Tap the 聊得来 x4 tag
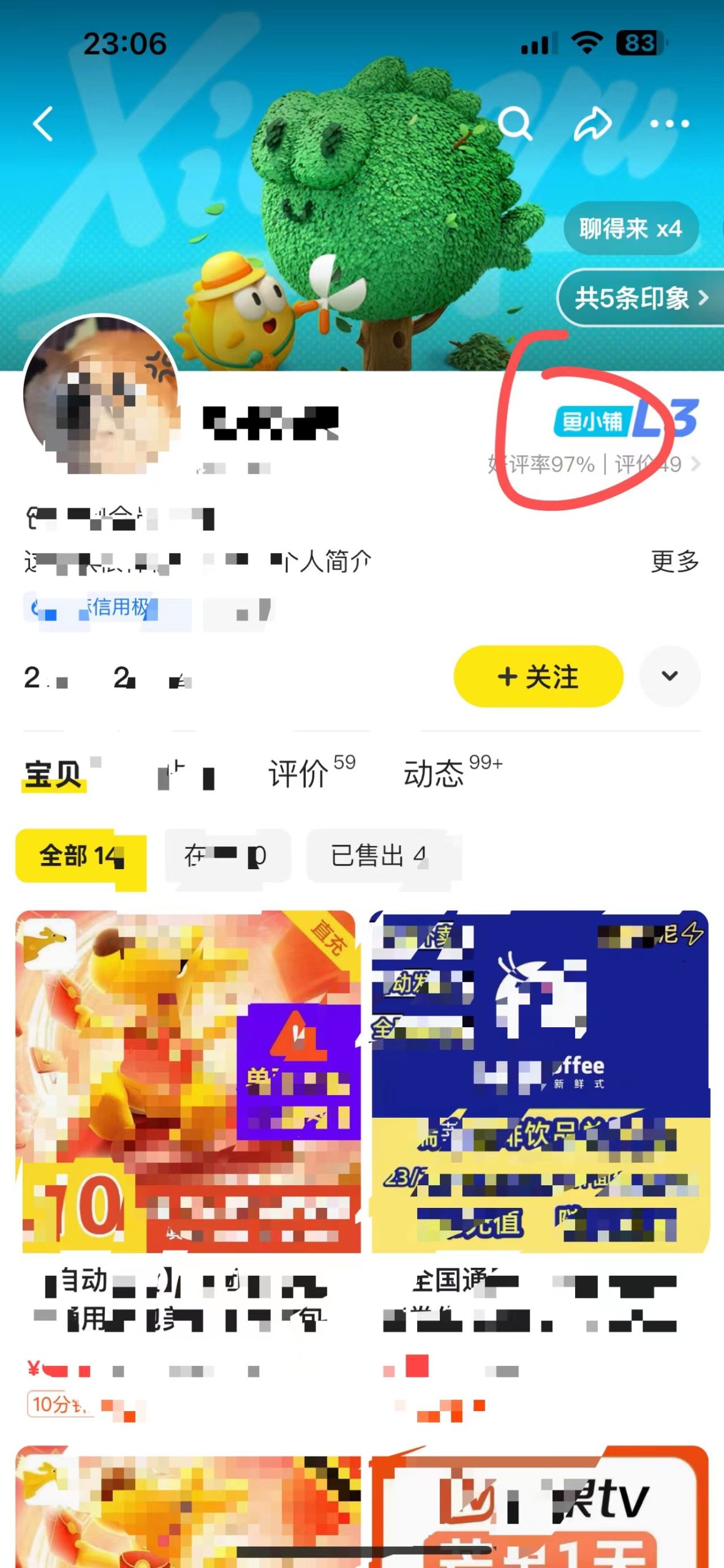Screen dimensions: 724x1568 (x=630, y=229)
